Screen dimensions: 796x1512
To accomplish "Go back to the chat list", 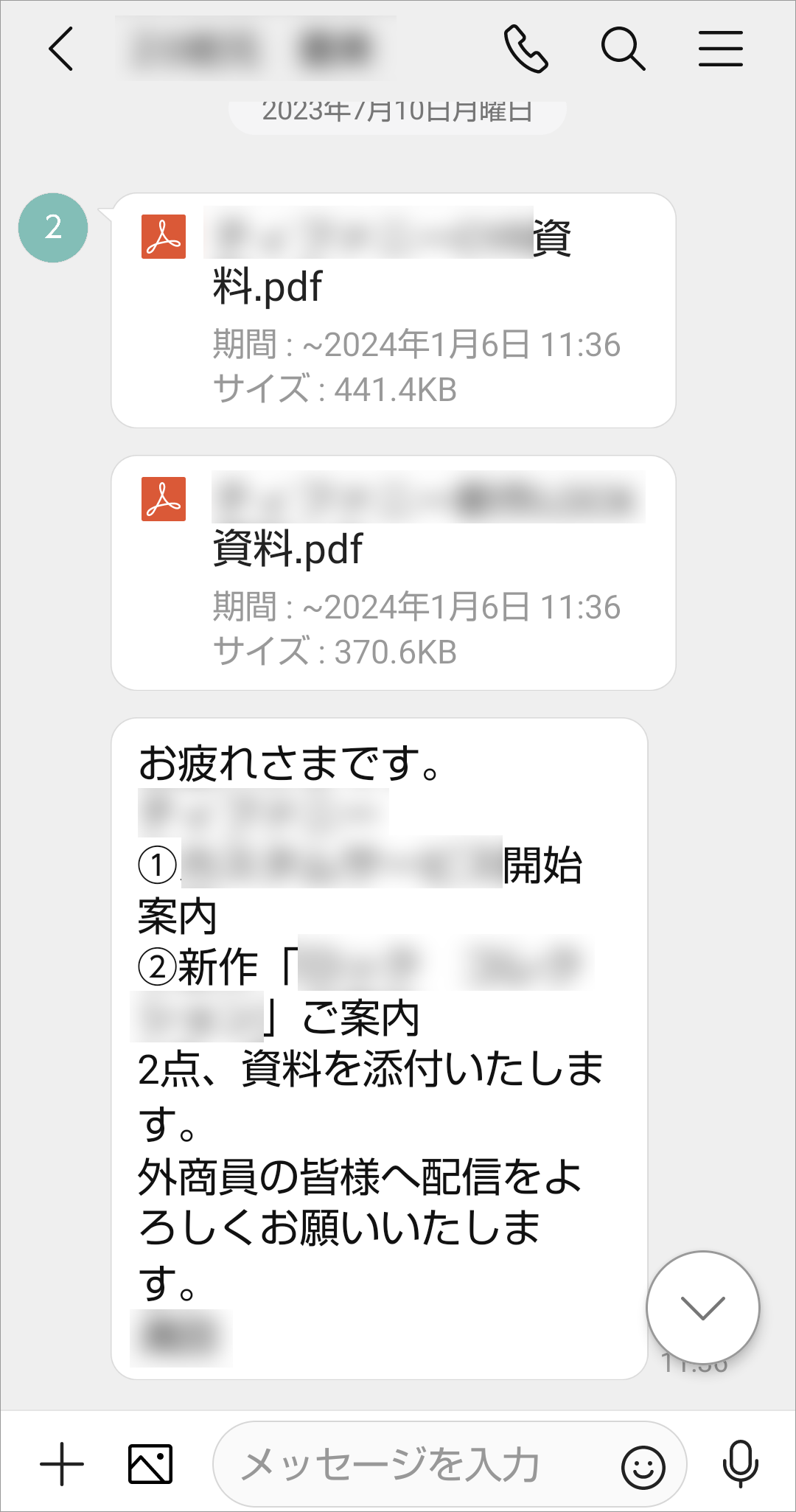I will tap(61, 49).
